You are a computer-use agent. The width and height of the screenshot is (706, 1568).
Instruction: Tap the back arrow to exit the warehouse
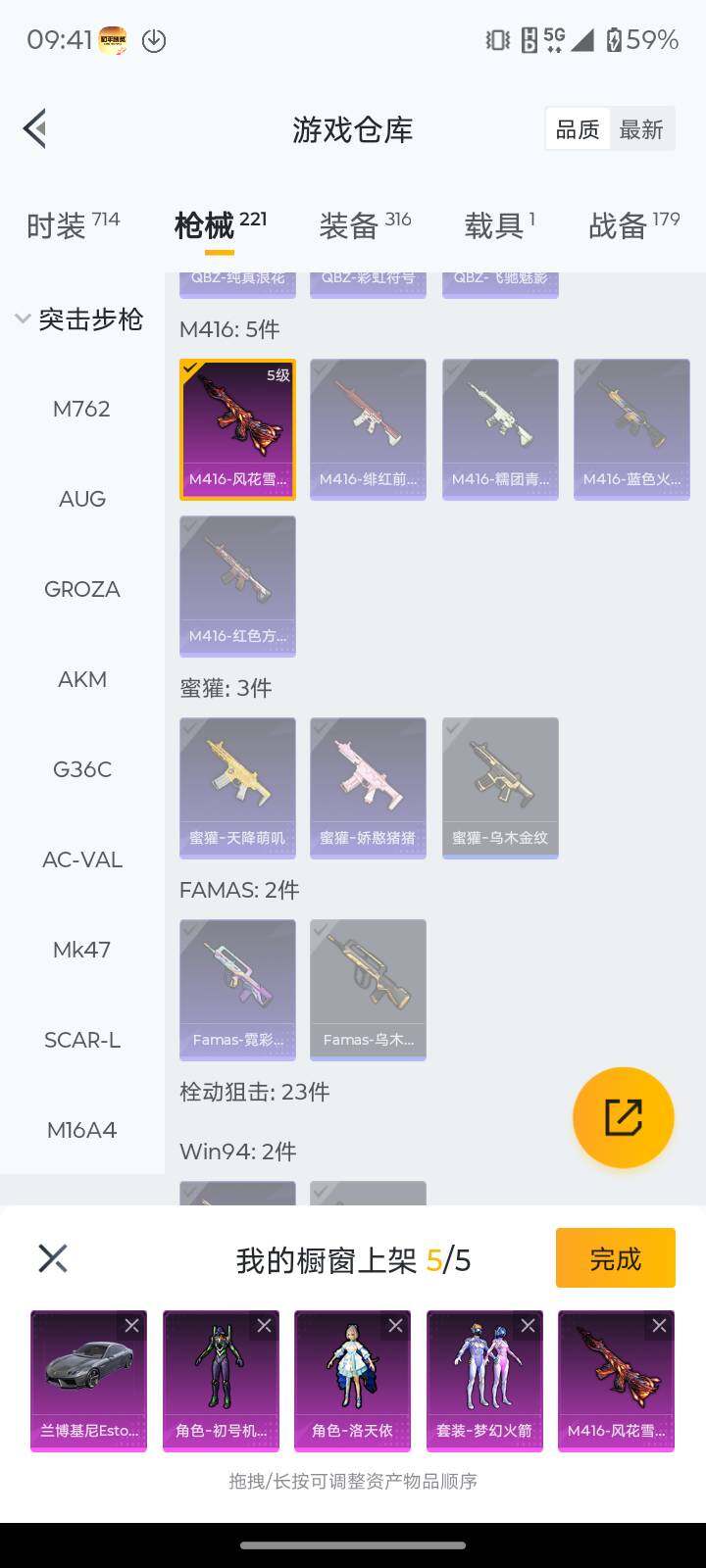[34, 128]
